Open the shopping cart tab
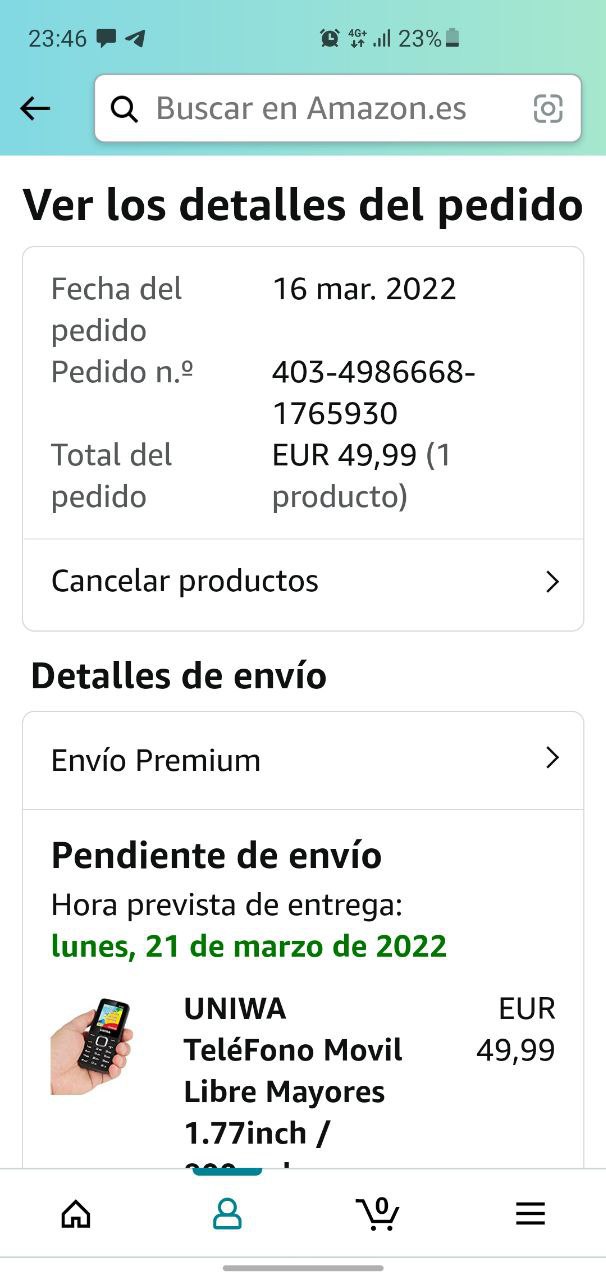 [378, 1214]
